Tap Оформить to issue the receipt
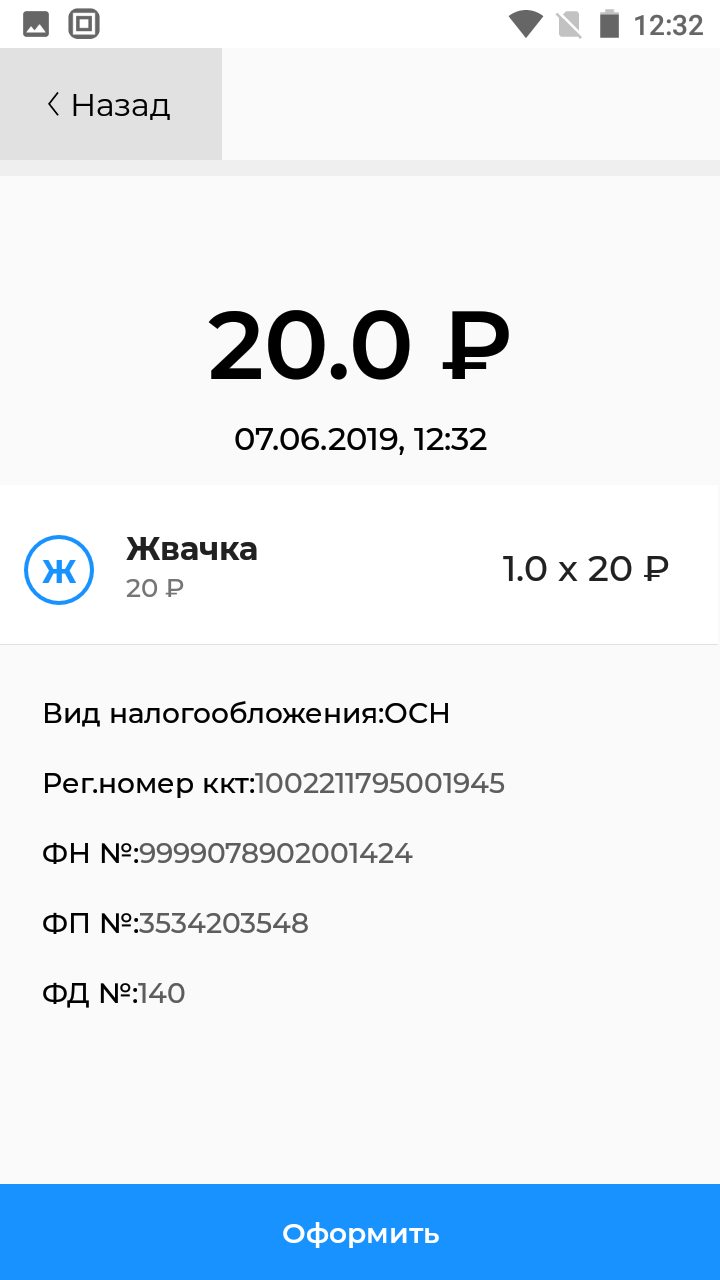 pyautogui.click(x=360, y=1232)
